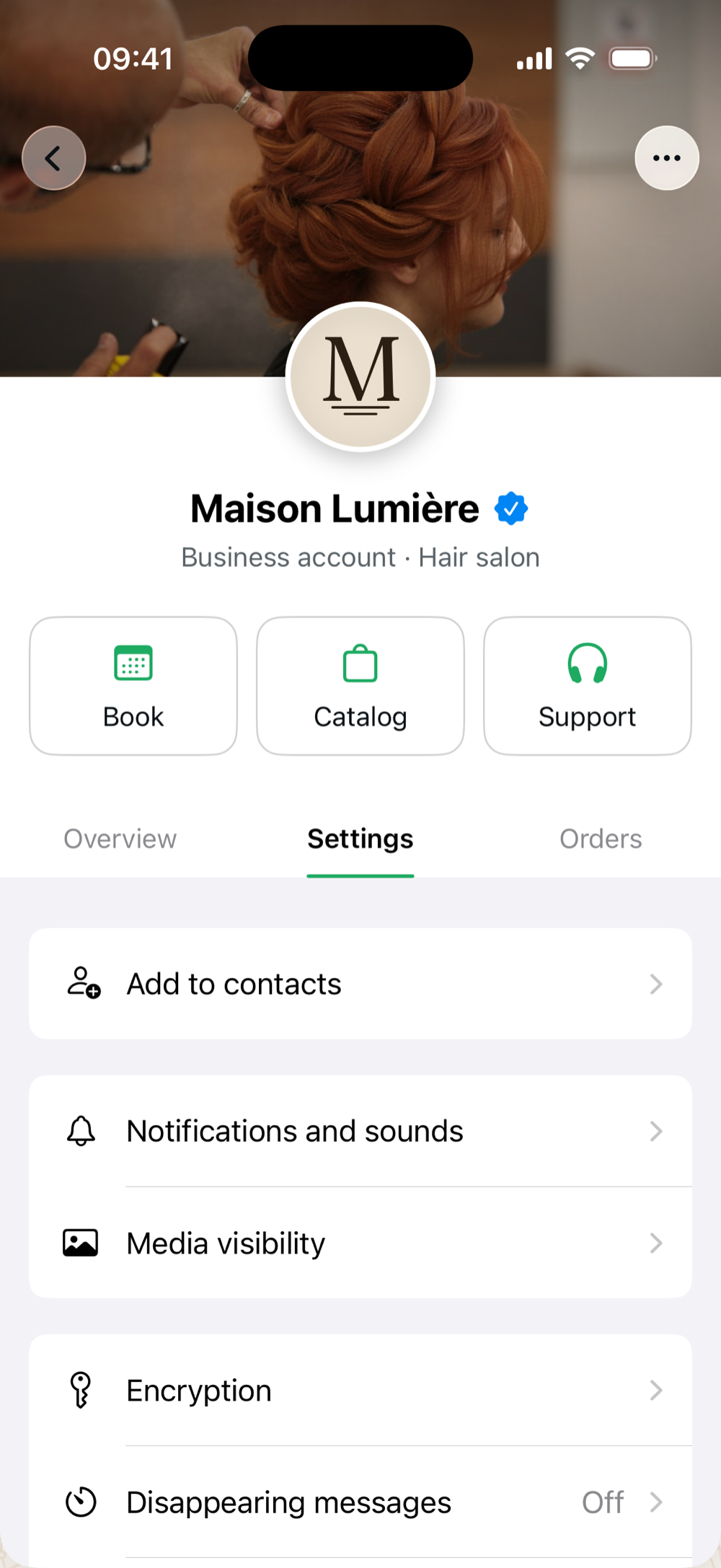The image size is (721, 1568).
Task: Open Media visibility settings
Action: coord(360,1243)
